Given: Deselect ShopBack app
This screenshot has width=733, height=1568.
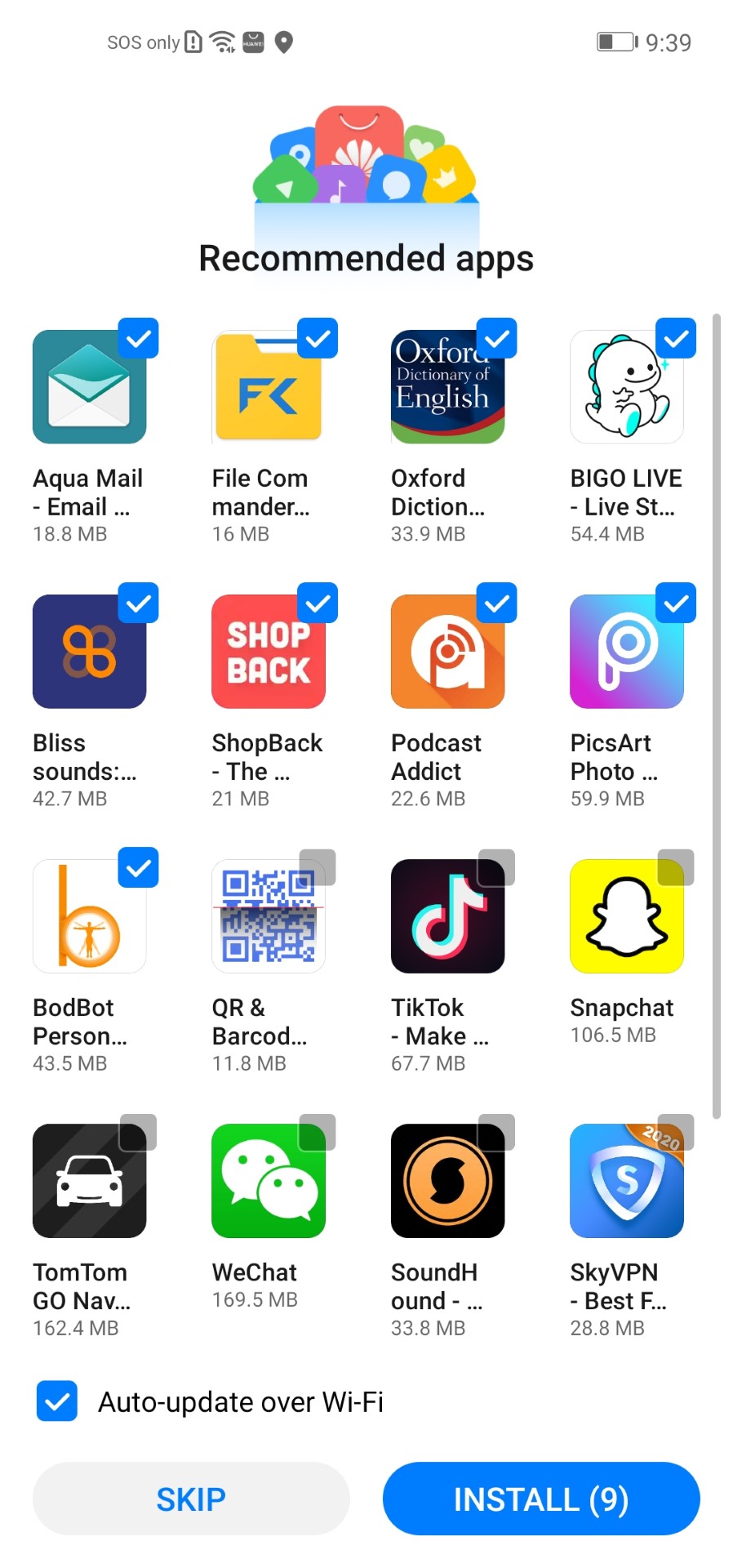Looking at the screenshot, I should pos(318,603).
